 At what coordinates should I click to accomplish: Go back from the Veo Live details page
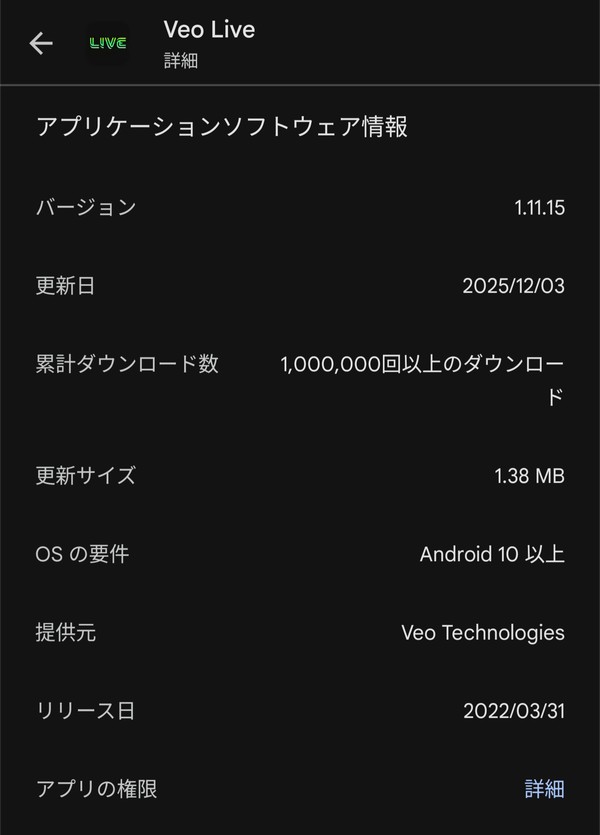click(x=41, y=44)
